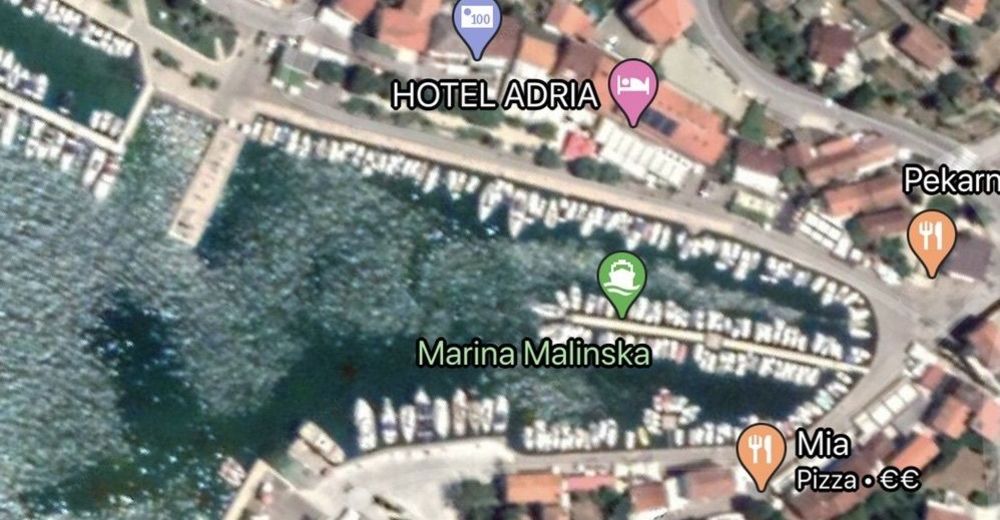This screenshot has height=520, width=1000.
Task: Open the Mia Pizza restaurant pin
Action: pos(761,451)
